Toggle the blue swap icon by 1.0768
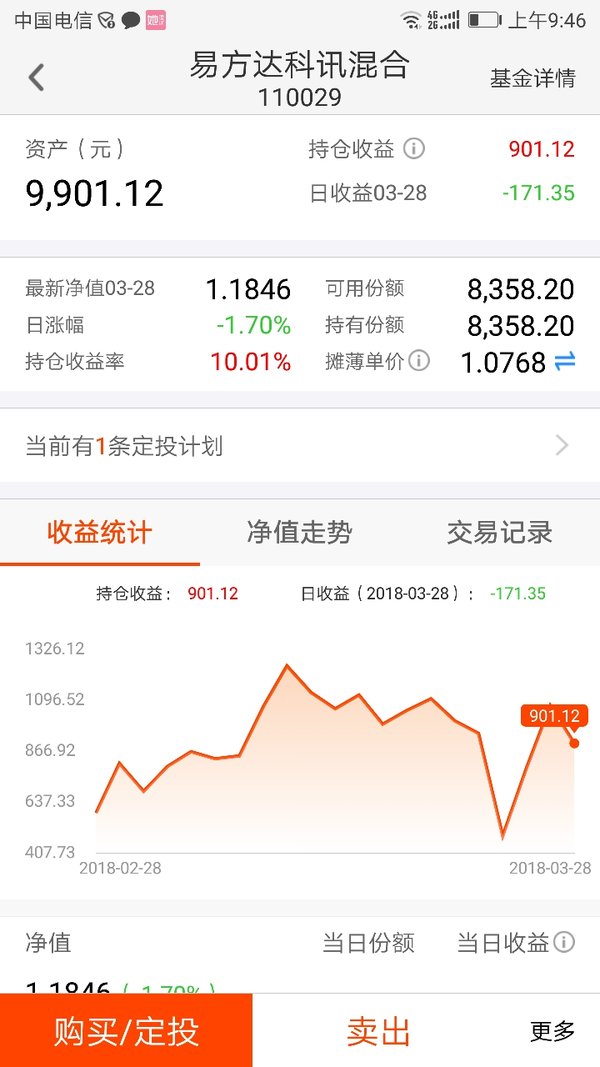 (x=565, y=362)
